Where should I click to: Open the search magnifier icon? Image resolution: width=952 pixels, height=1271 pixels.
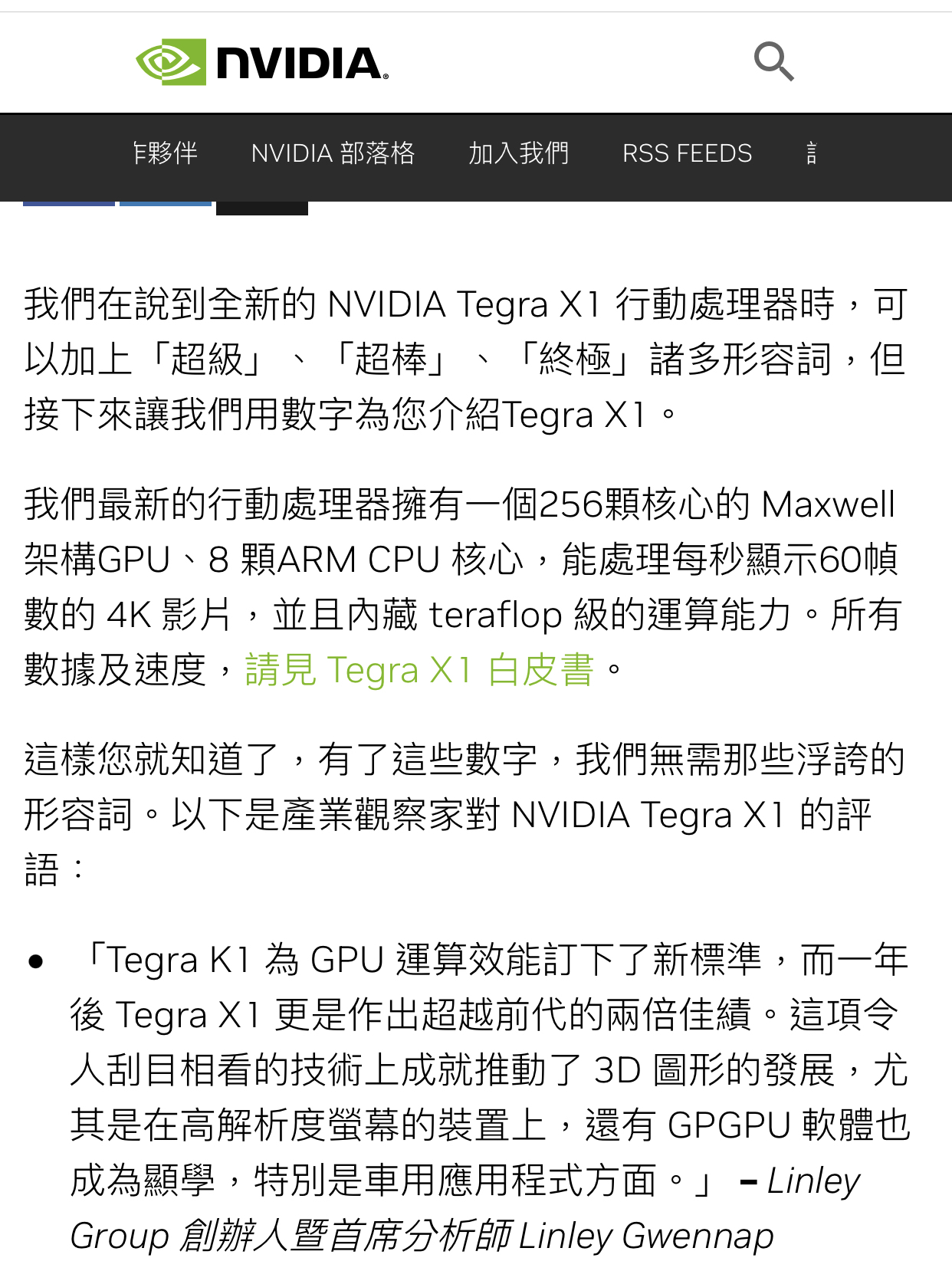tap(773, 62)
